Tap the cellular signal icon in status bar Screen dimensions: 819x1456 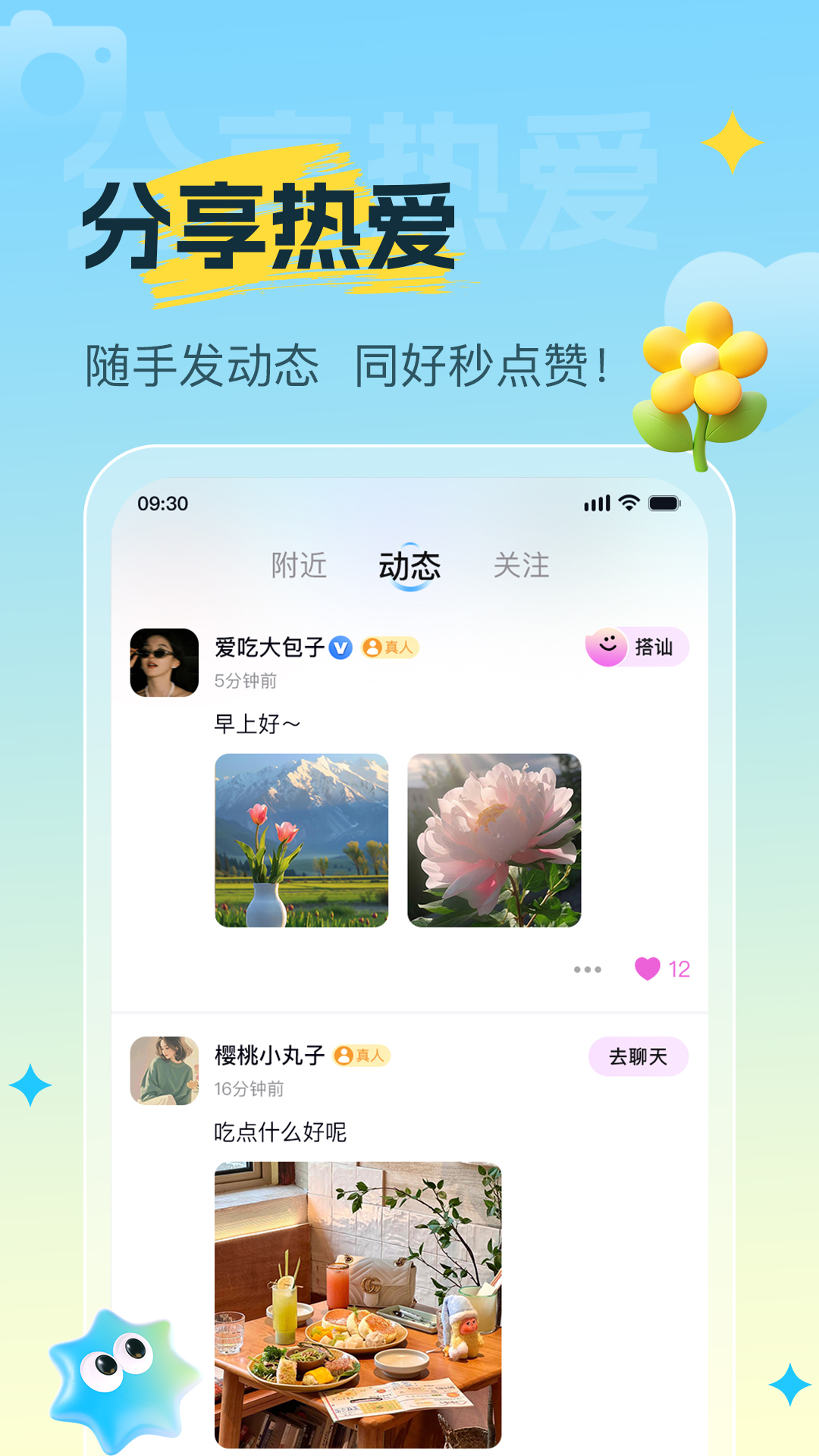tap(595, 501)
